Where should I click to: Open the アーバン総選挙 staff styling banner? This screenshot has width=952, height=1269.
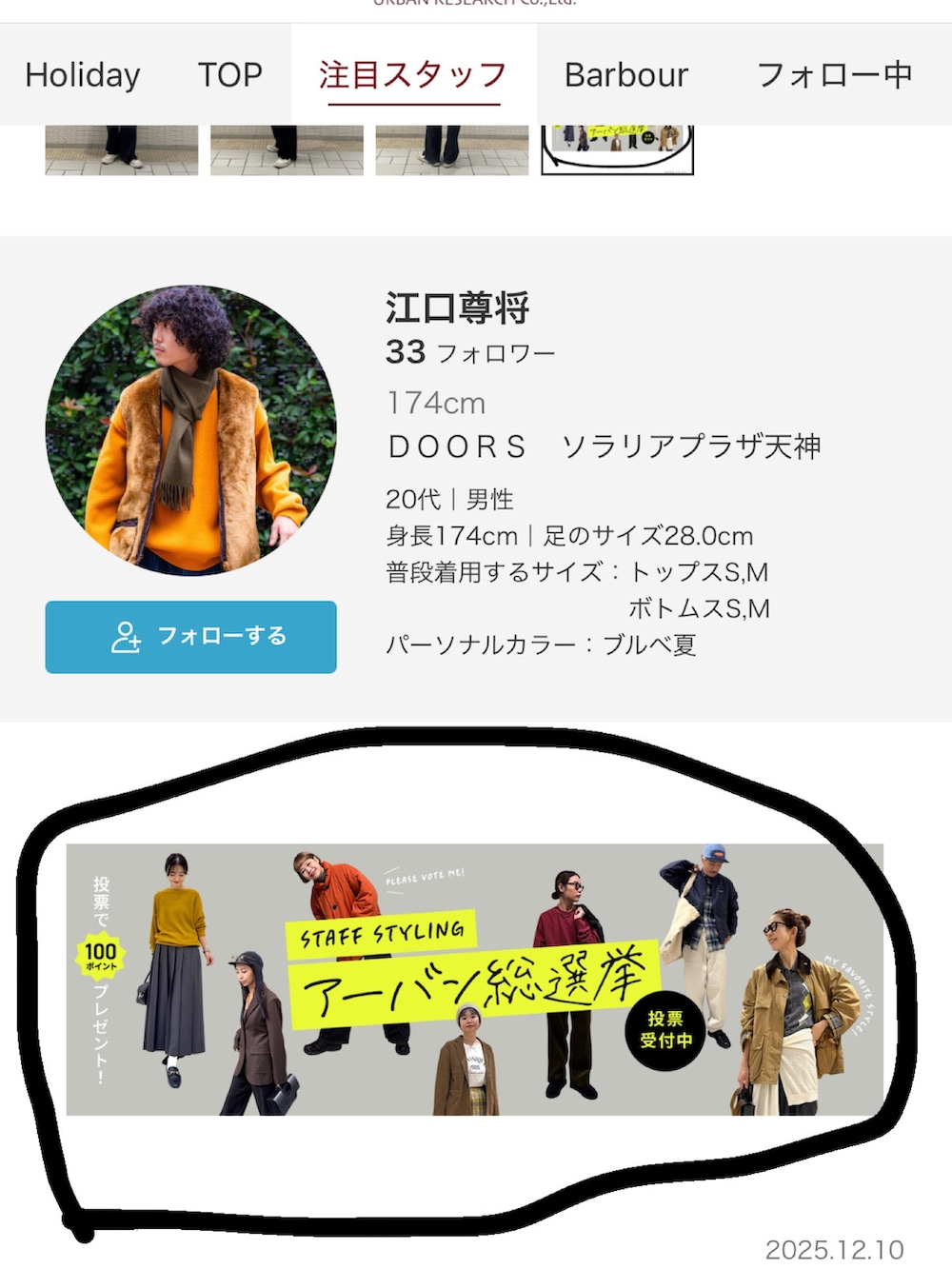(474, 979)
